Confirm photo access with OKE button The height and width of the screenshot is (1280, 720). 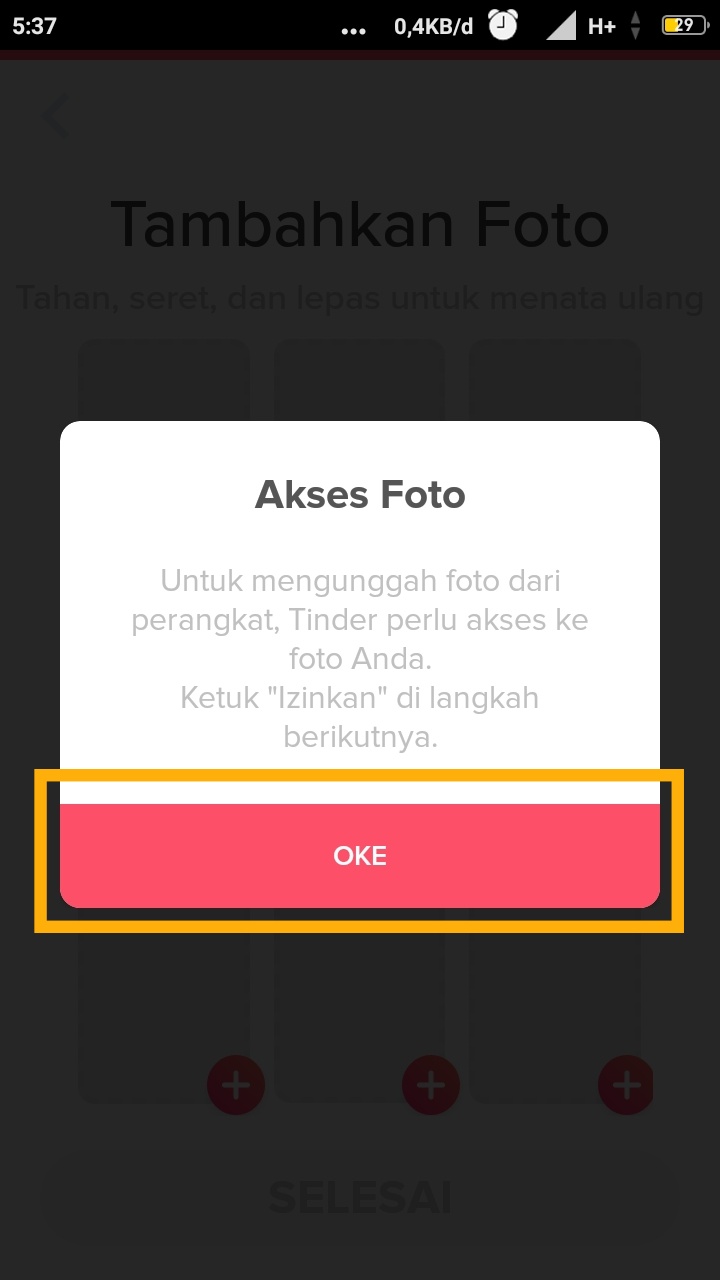click(360, 855)
